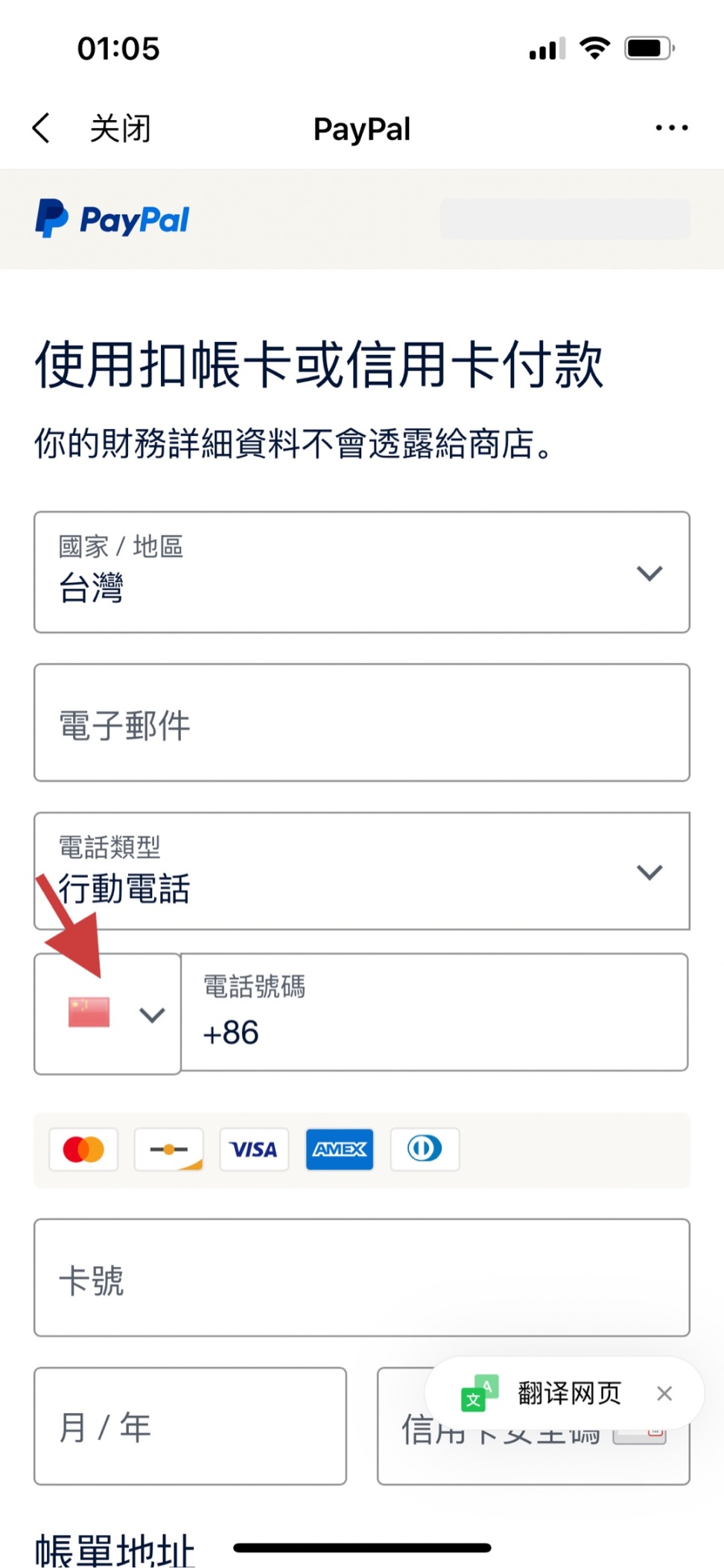
Task: Select the 月 / 年 expiry date field
Action: point(190,1426)
